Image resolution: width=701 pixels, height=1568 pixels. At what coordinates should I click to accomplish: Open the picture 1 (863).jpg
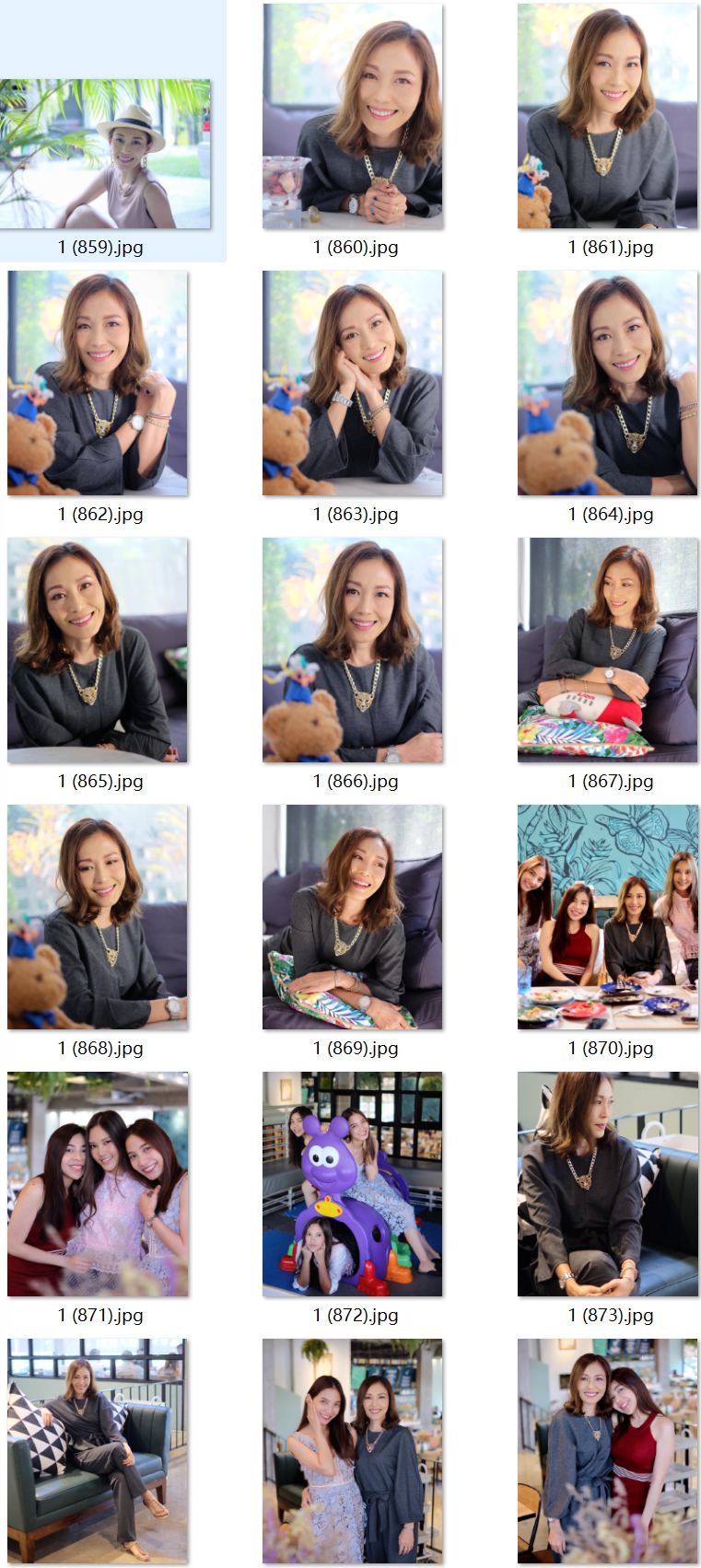tap(352, 383)
